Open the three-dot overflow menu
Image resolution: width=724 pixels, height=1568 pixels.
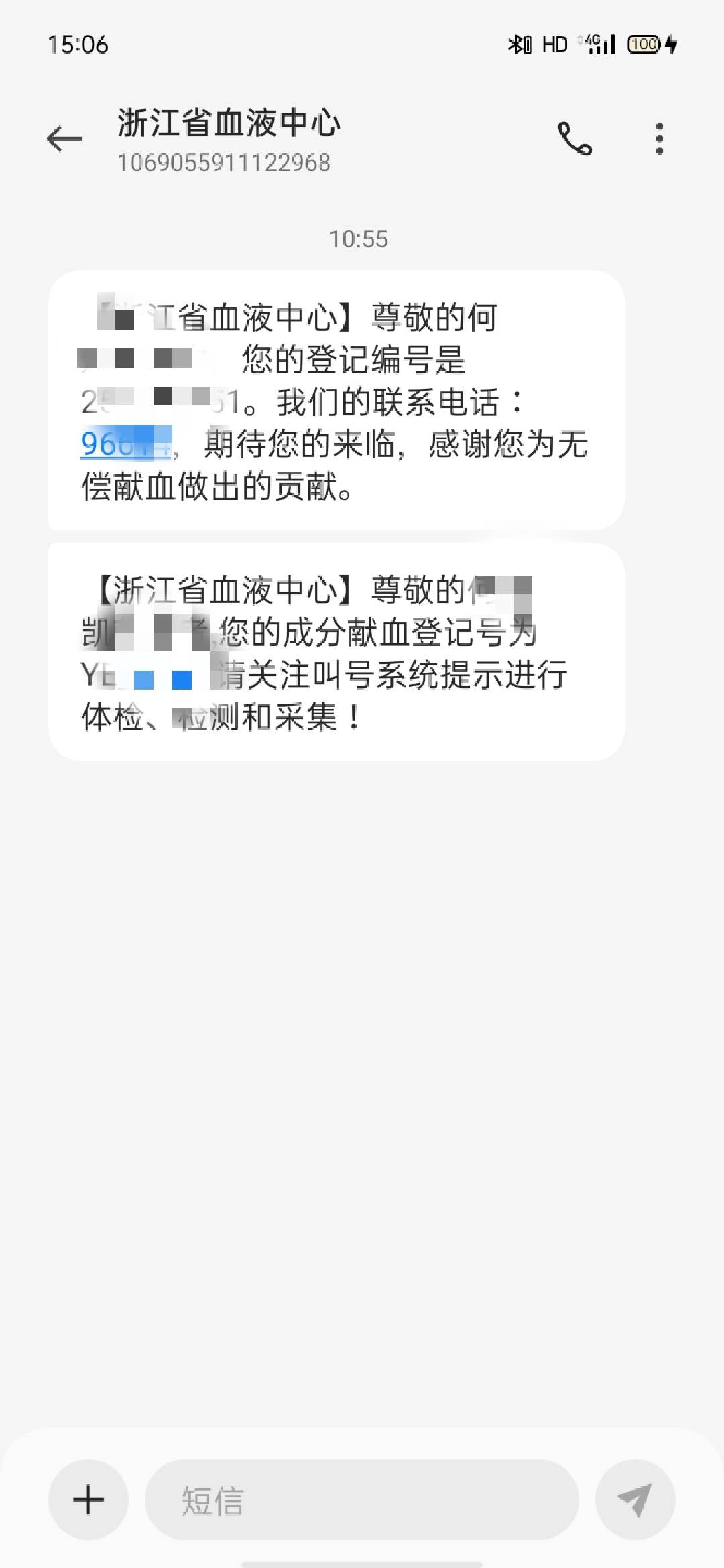click(660, 139)
